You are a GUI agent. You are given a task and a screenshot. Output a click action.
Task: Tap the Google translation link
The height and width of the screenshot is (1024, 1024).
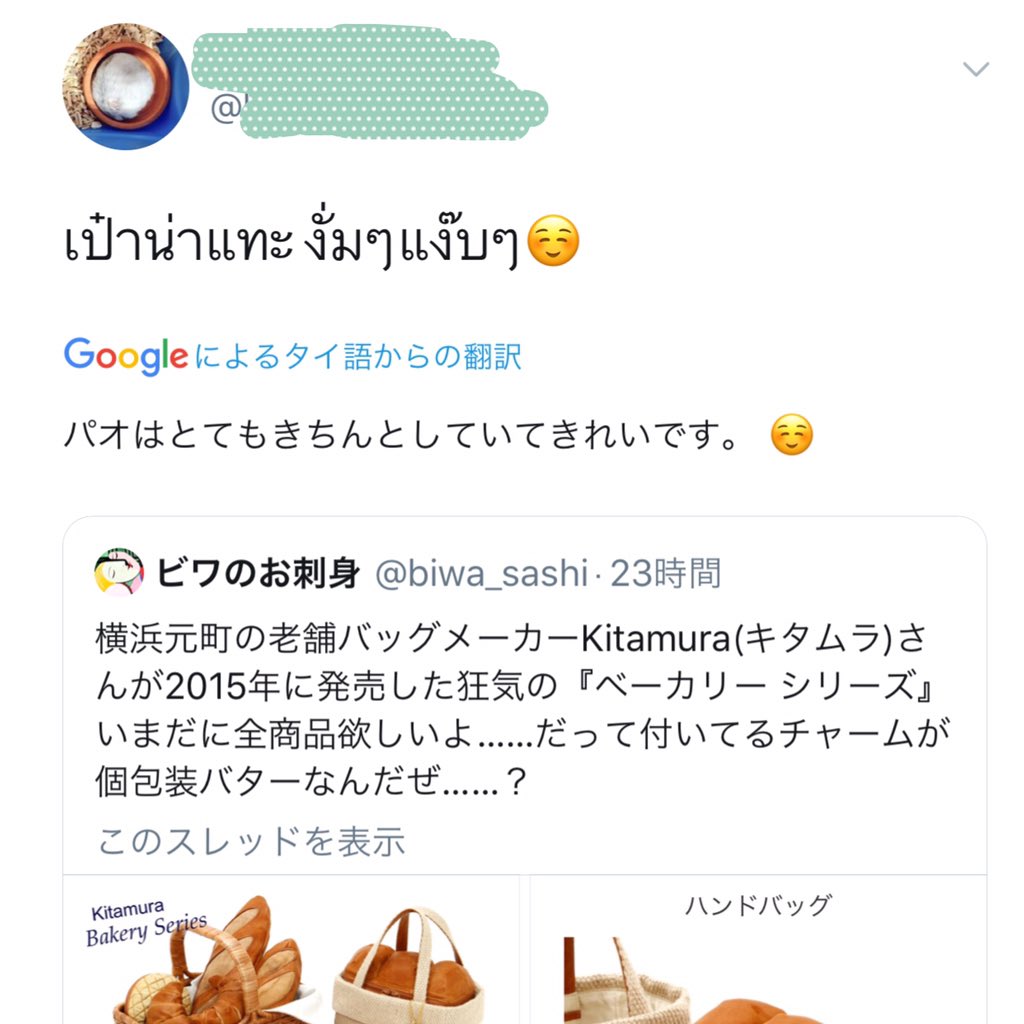tap(293, 355)
